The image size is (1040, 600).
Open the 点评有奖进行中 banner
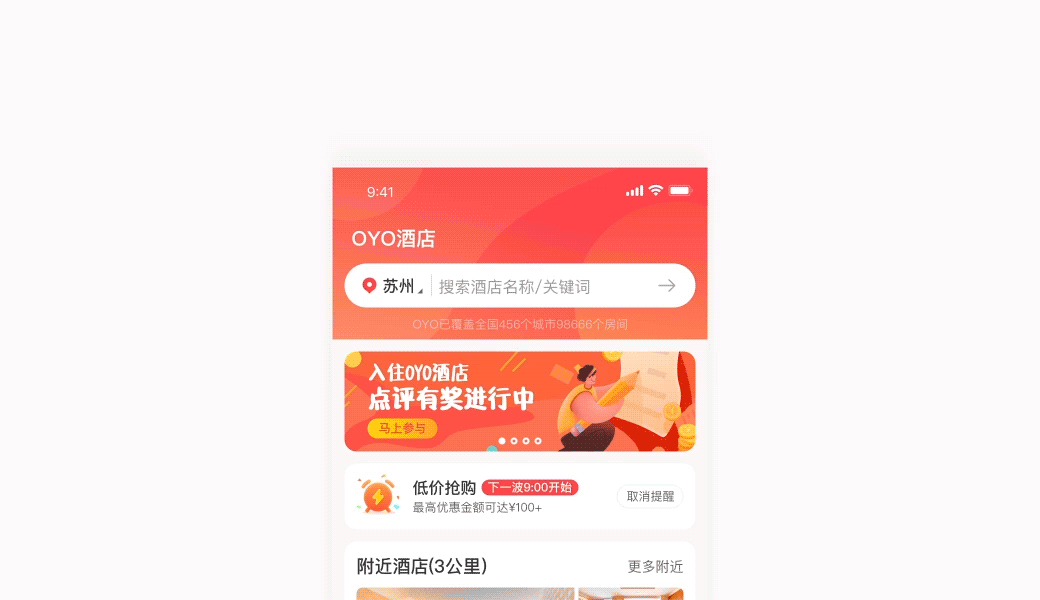[x=519, y=401]
